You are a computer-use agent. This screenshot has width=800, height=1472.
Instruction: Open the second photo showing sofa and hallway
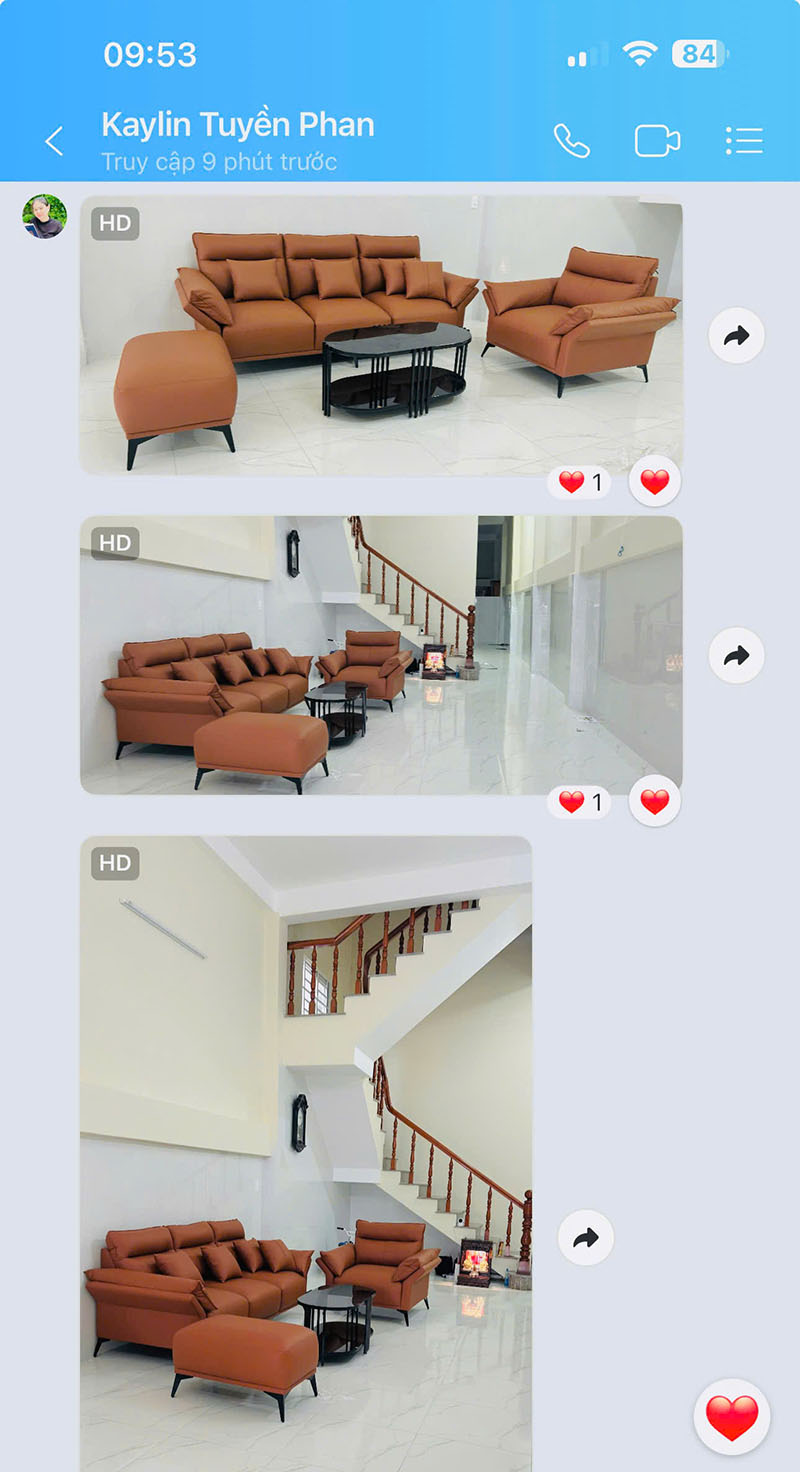[381, 655]
